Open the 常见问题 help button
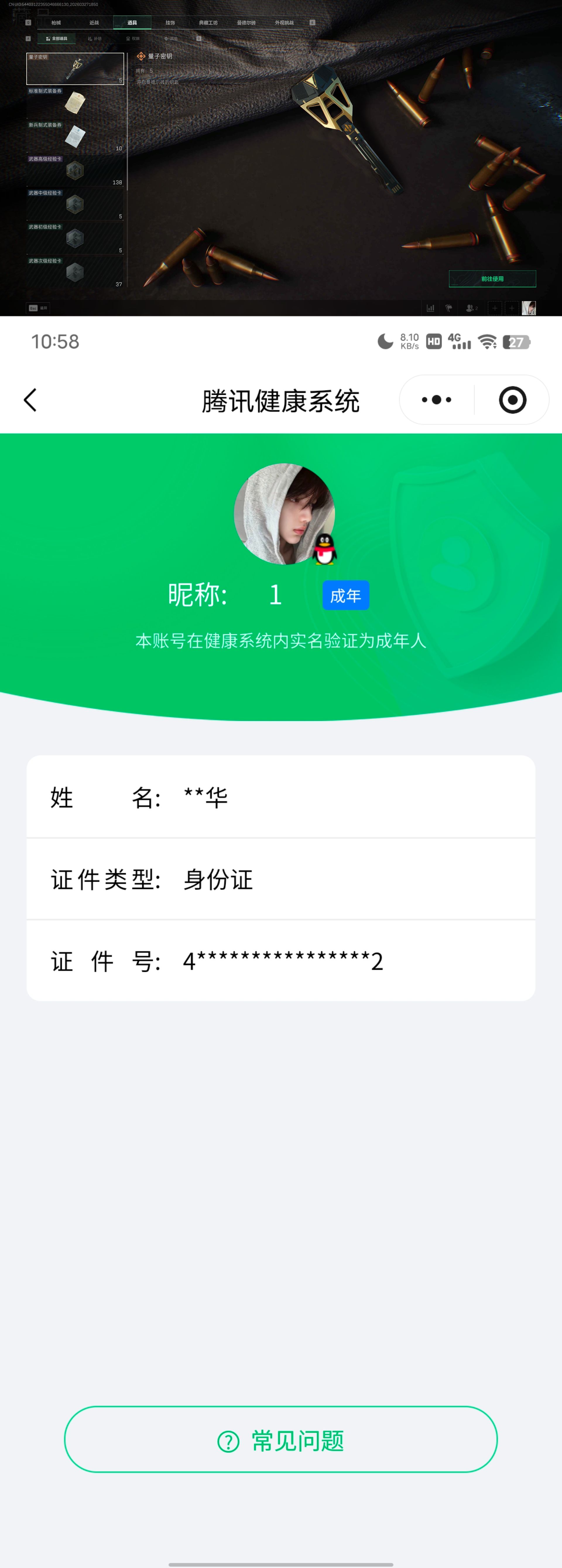The image size is (562, 1568). click(x=281, y=1440)
